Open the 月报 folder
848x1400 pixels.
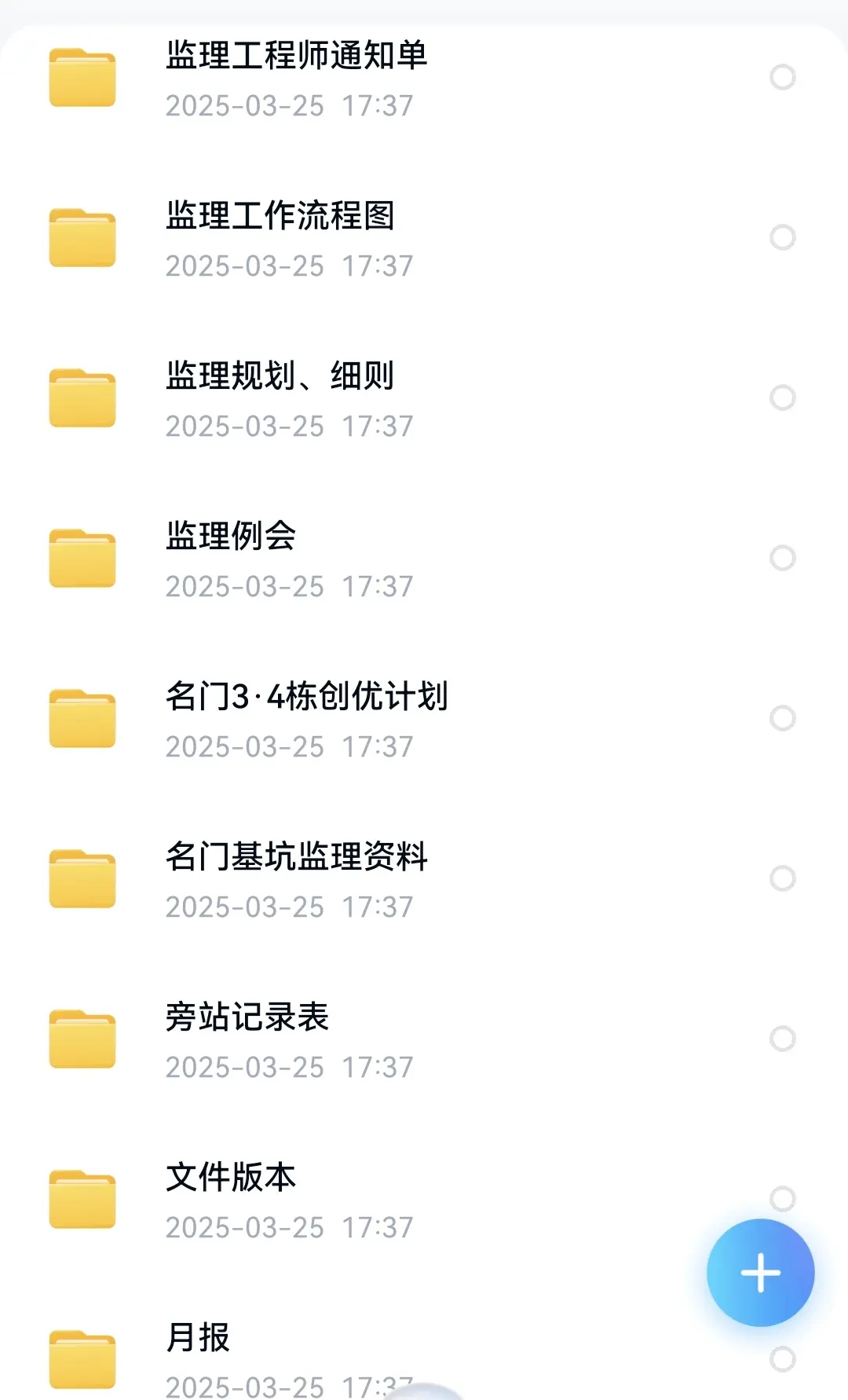click(x=198, y=1338)
